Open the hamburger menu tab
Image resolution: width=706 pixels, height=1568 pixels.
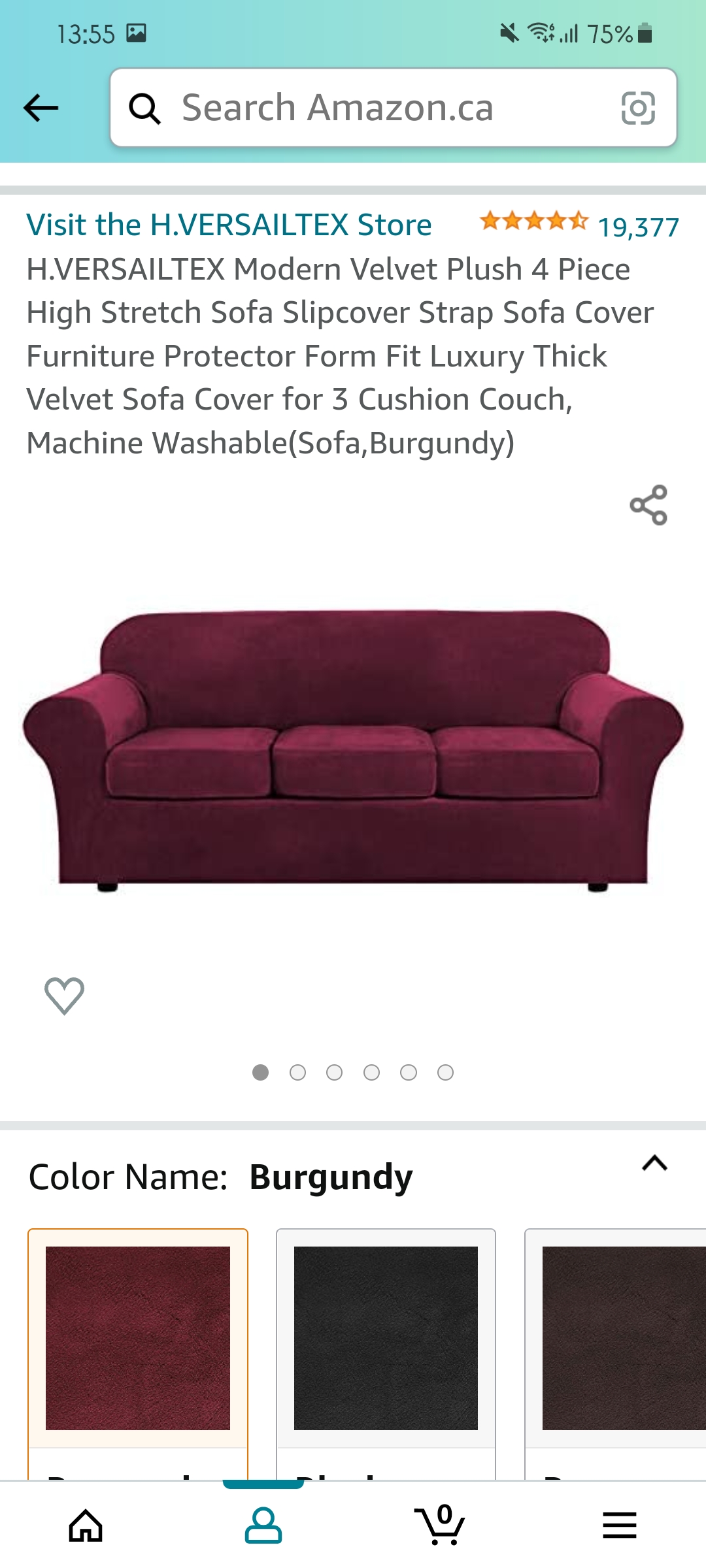tap(620, 1526)
